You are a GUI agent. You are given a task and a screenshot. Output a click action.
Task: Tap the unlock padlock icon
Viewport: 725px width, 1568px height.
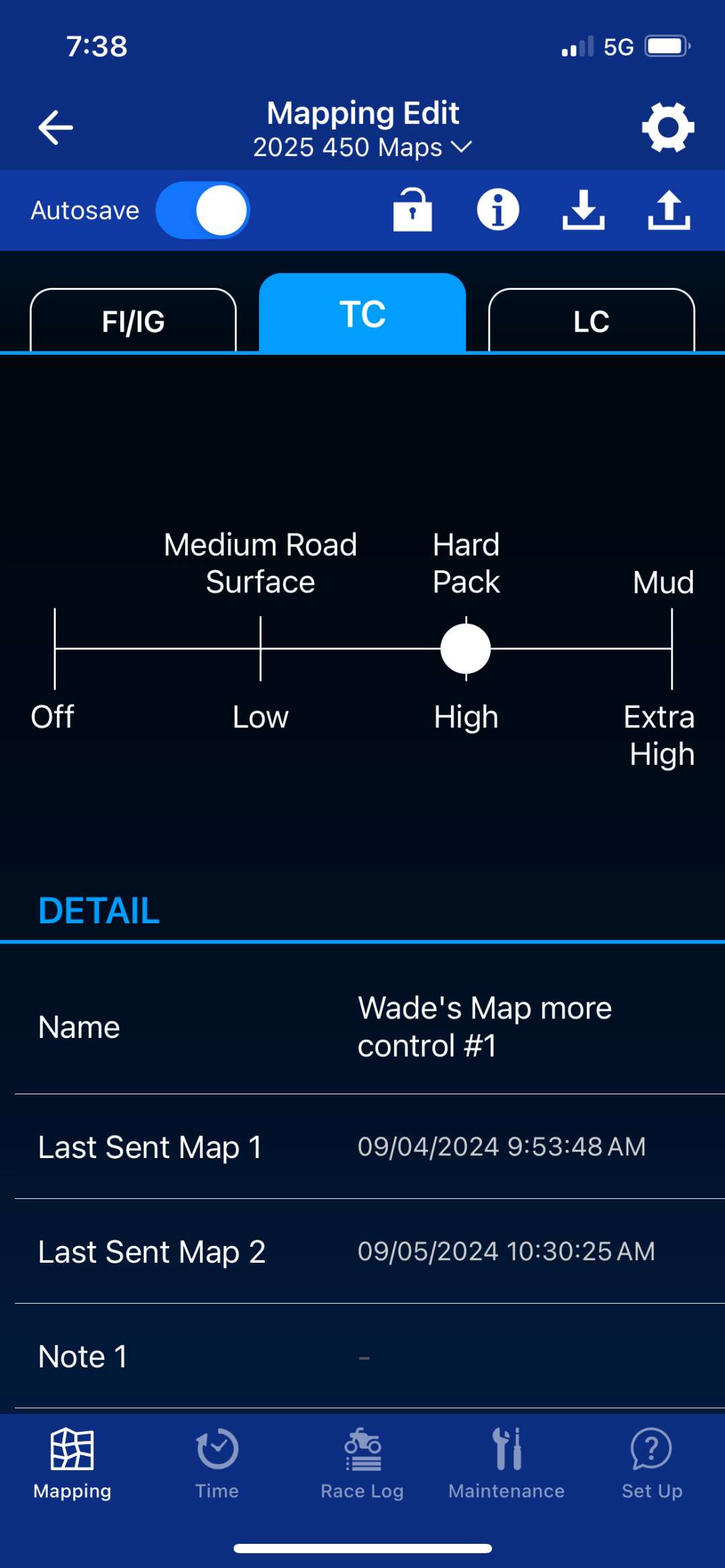click(x=412, y=211)
